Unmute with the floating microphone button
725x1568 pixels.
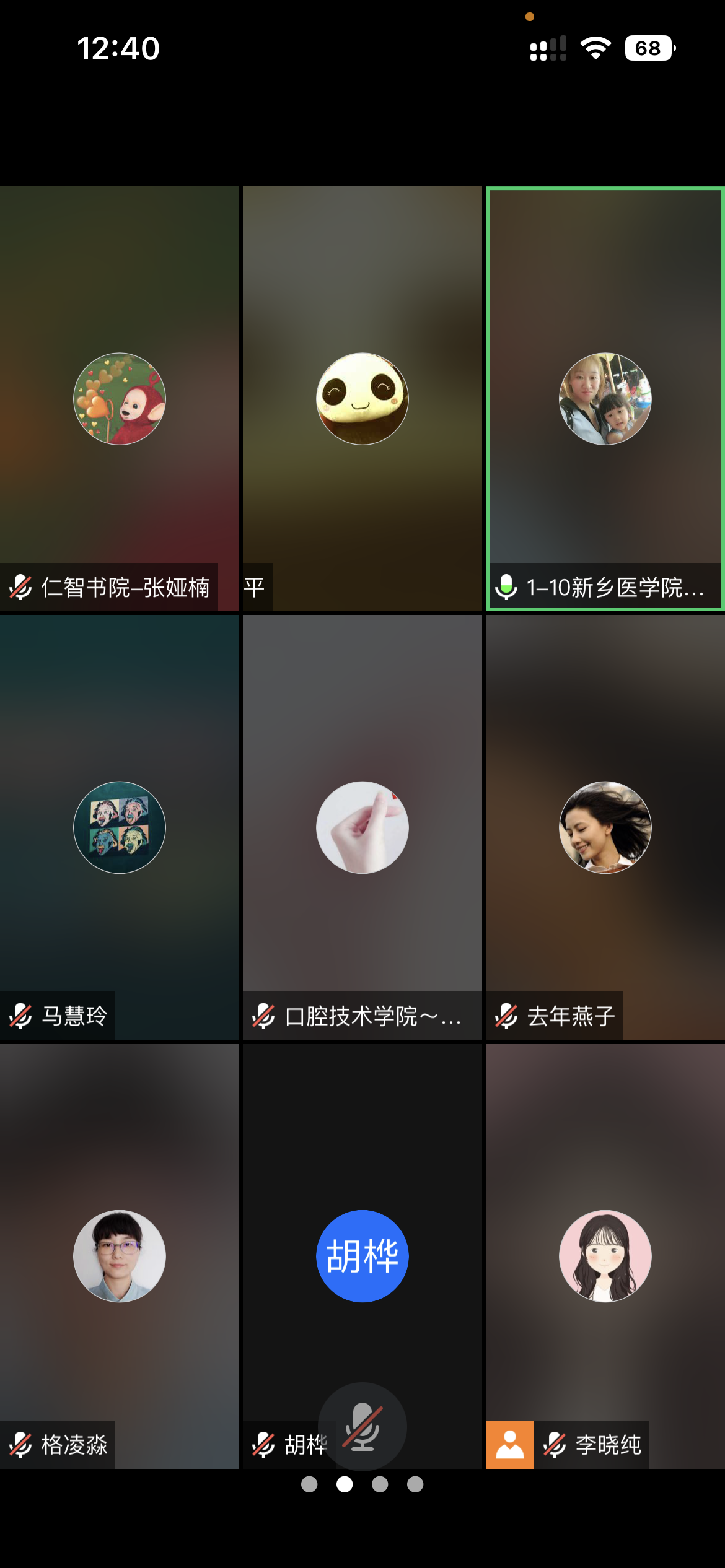(362, 1427)
